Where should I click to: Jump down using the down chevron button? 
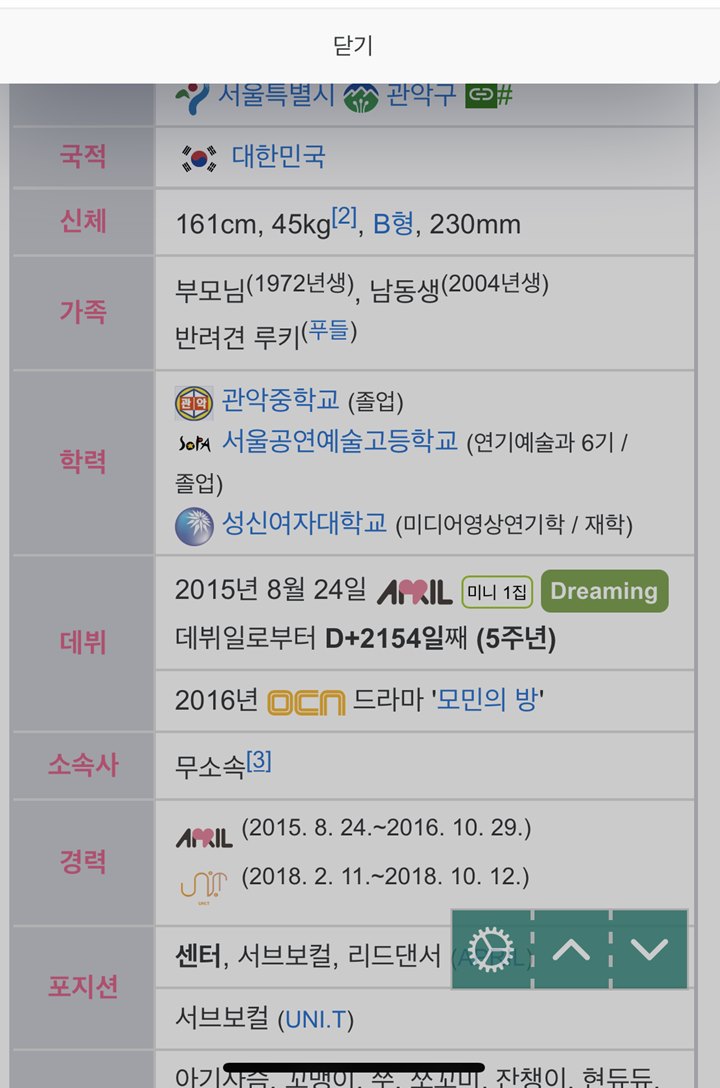point(645,951)
